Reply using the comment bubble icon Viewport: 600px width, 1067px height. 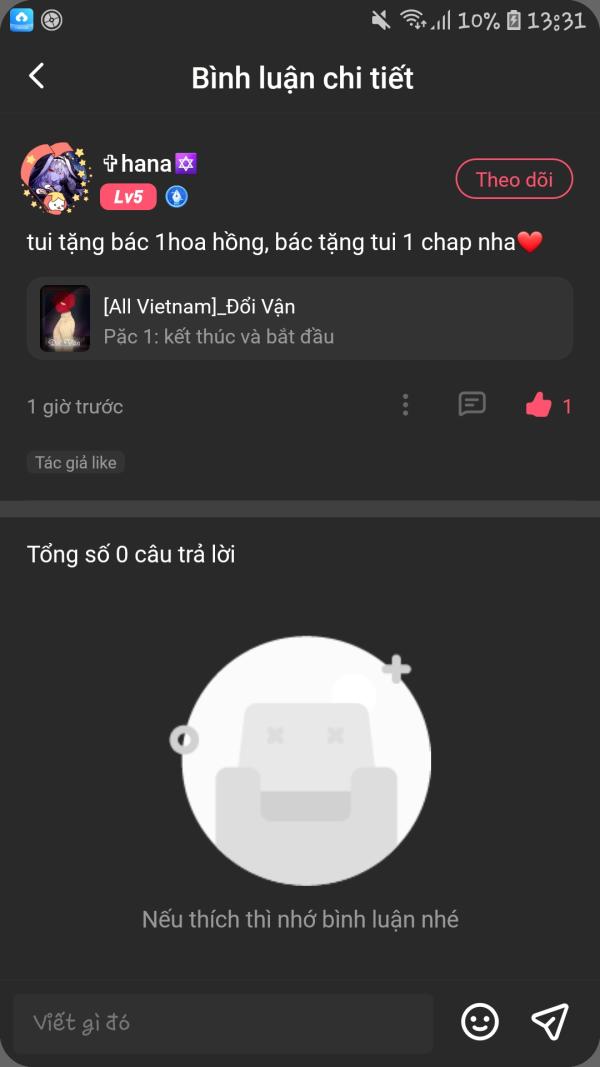[x=472, y=404]
